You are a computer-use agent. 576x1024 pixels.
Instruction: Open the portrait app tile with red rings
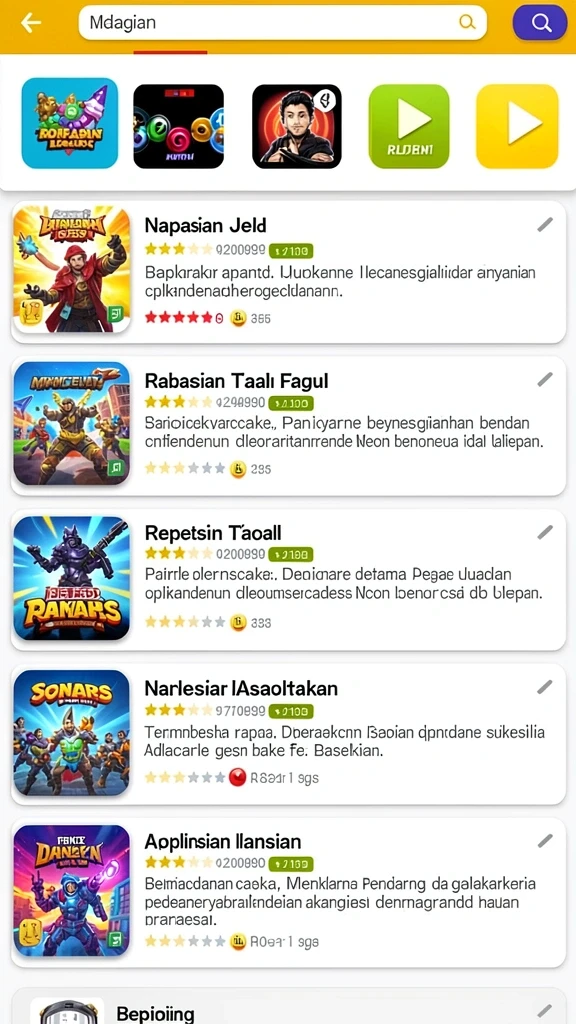(x=296, y=126)
